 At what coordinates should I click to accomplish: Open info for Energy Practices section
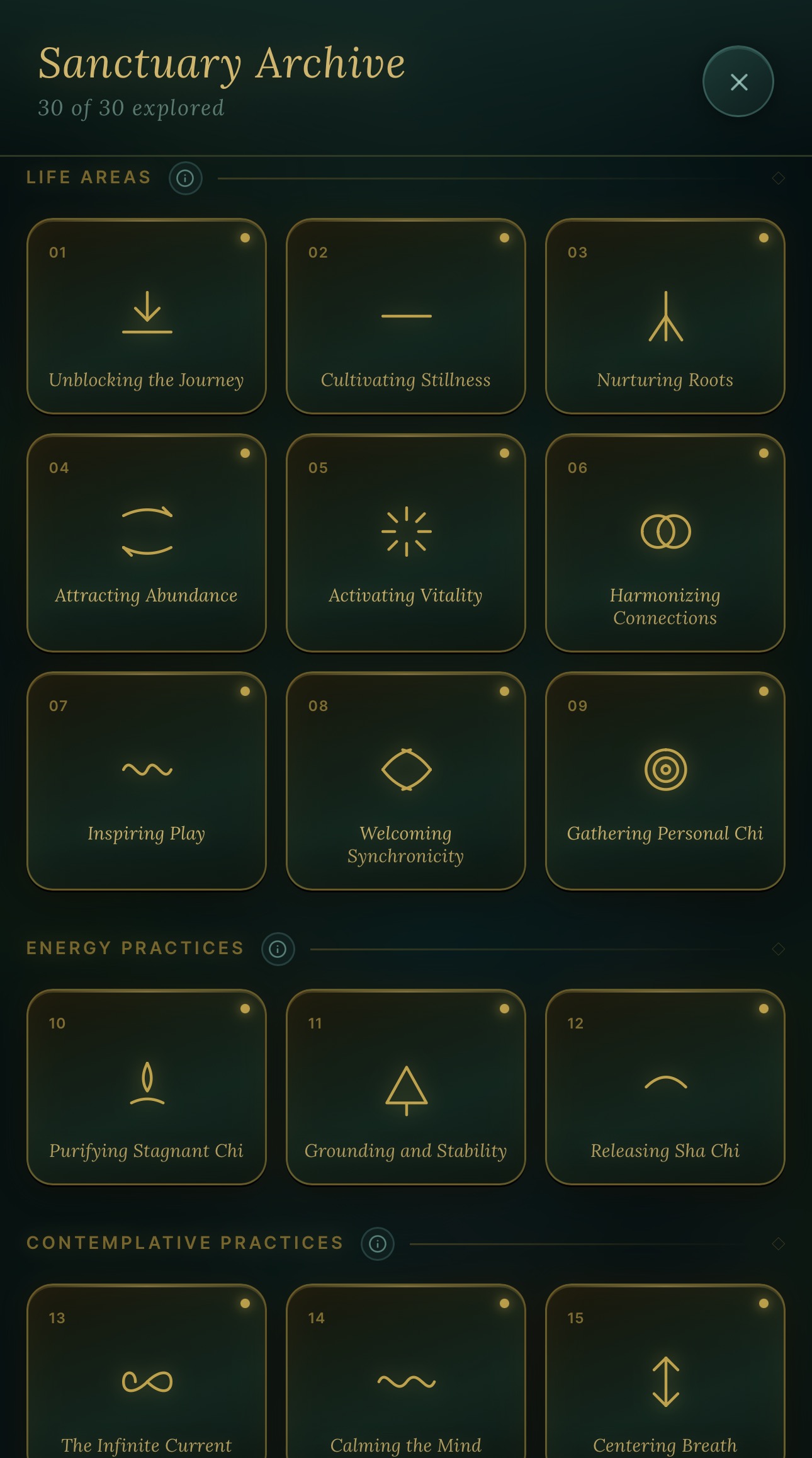click(x=278, y=949)
